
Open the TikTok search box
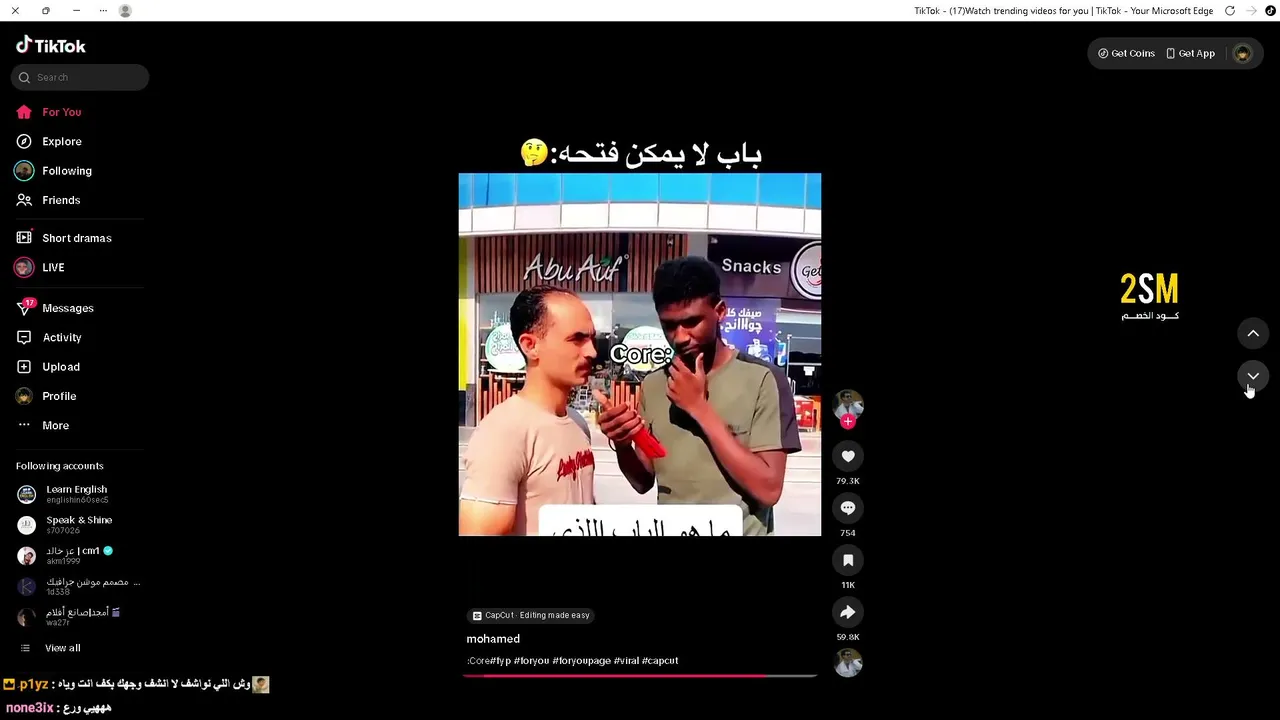(x=80, y=77)
